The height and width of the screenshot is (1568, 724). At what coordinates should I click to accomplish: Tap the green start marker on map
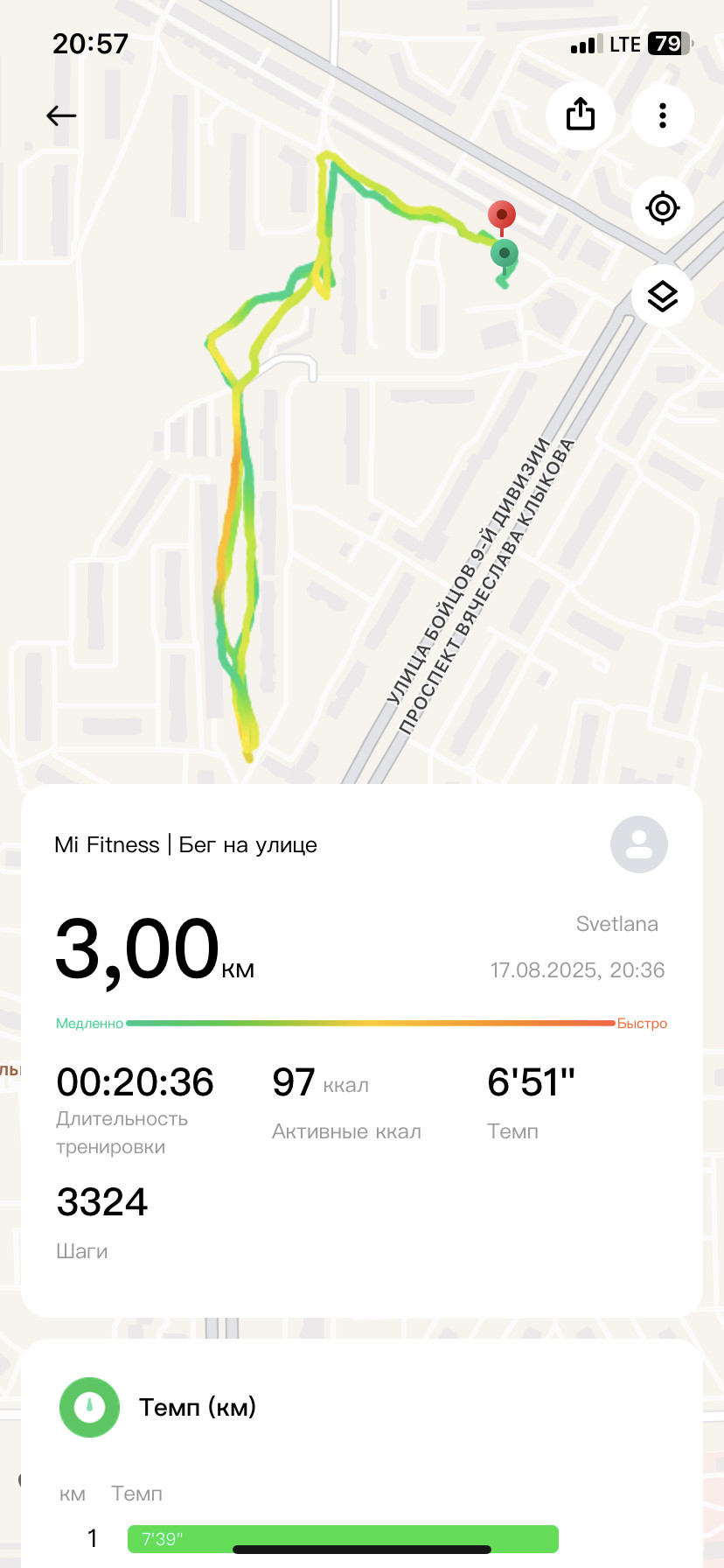(x=505, y=255)
